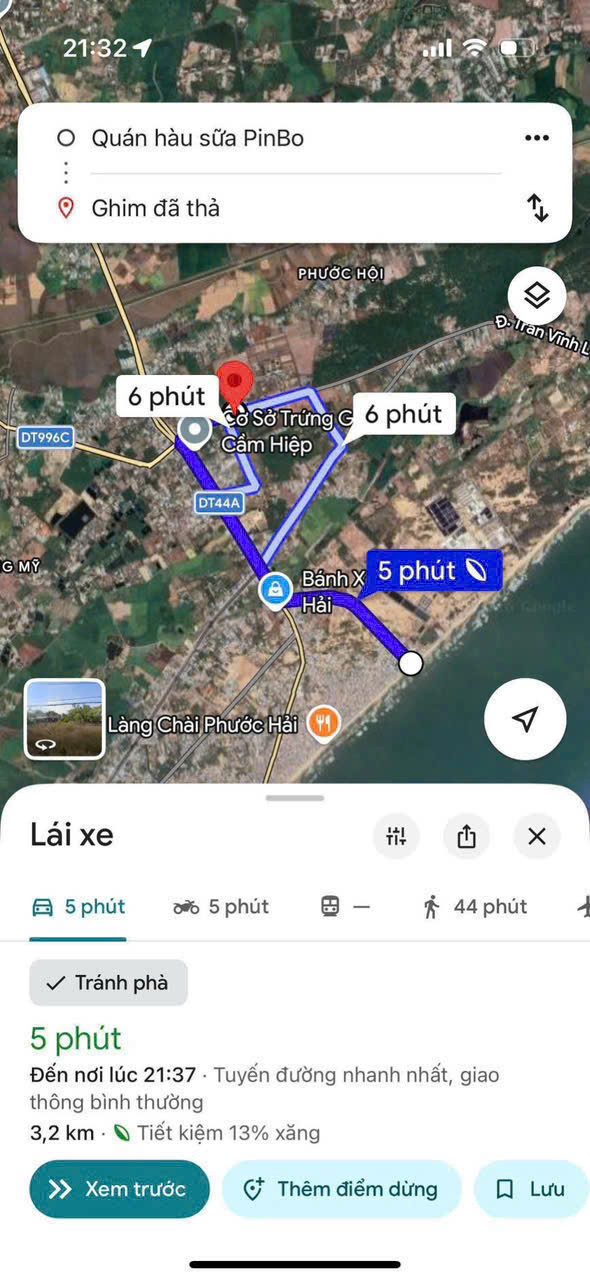Screen dimensions: 590x1280
Task: Tap Xem trước to preview route
Action: coord(119,1189)
